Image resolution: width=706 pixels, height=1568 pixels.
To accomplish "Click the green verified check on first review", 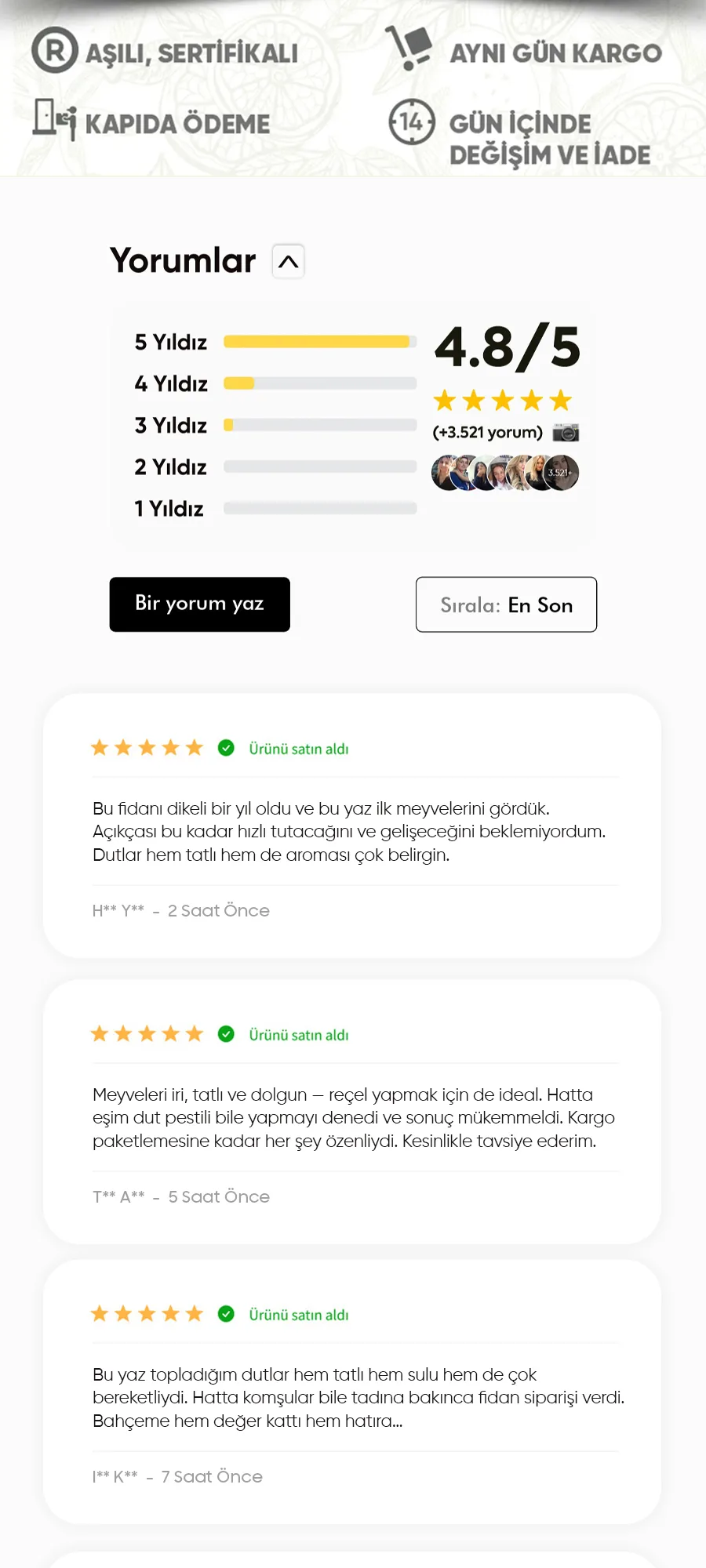I will pyautogui.click(x=226, y=748).
